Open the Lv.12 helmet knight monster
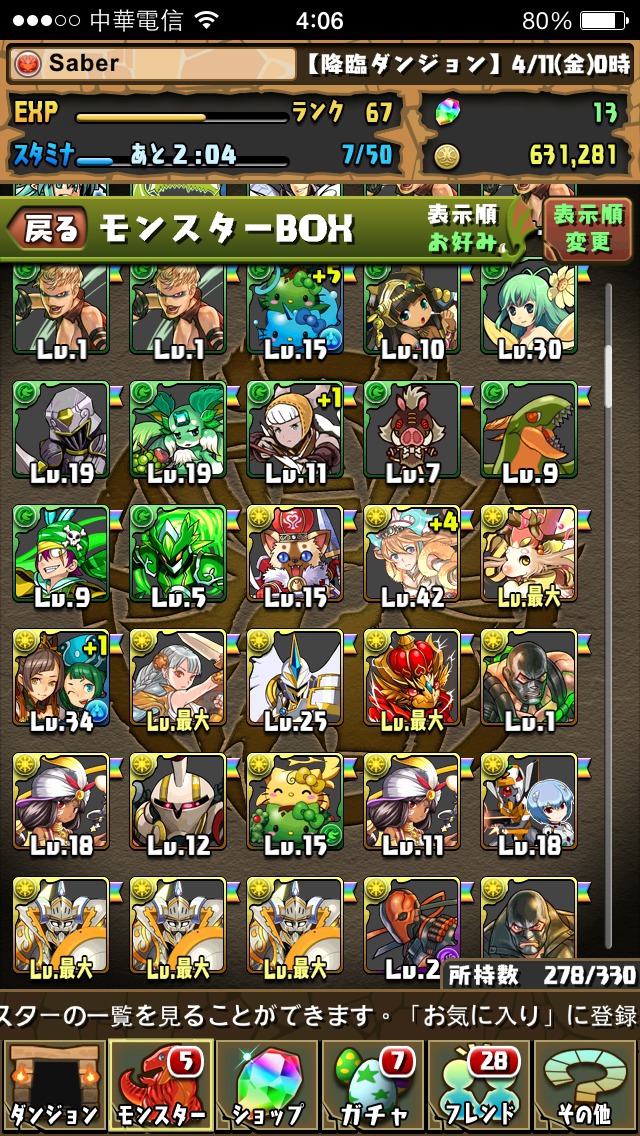Image resolution: width=640 pixels, height=1136 pixels. click(x=178, y=802)
